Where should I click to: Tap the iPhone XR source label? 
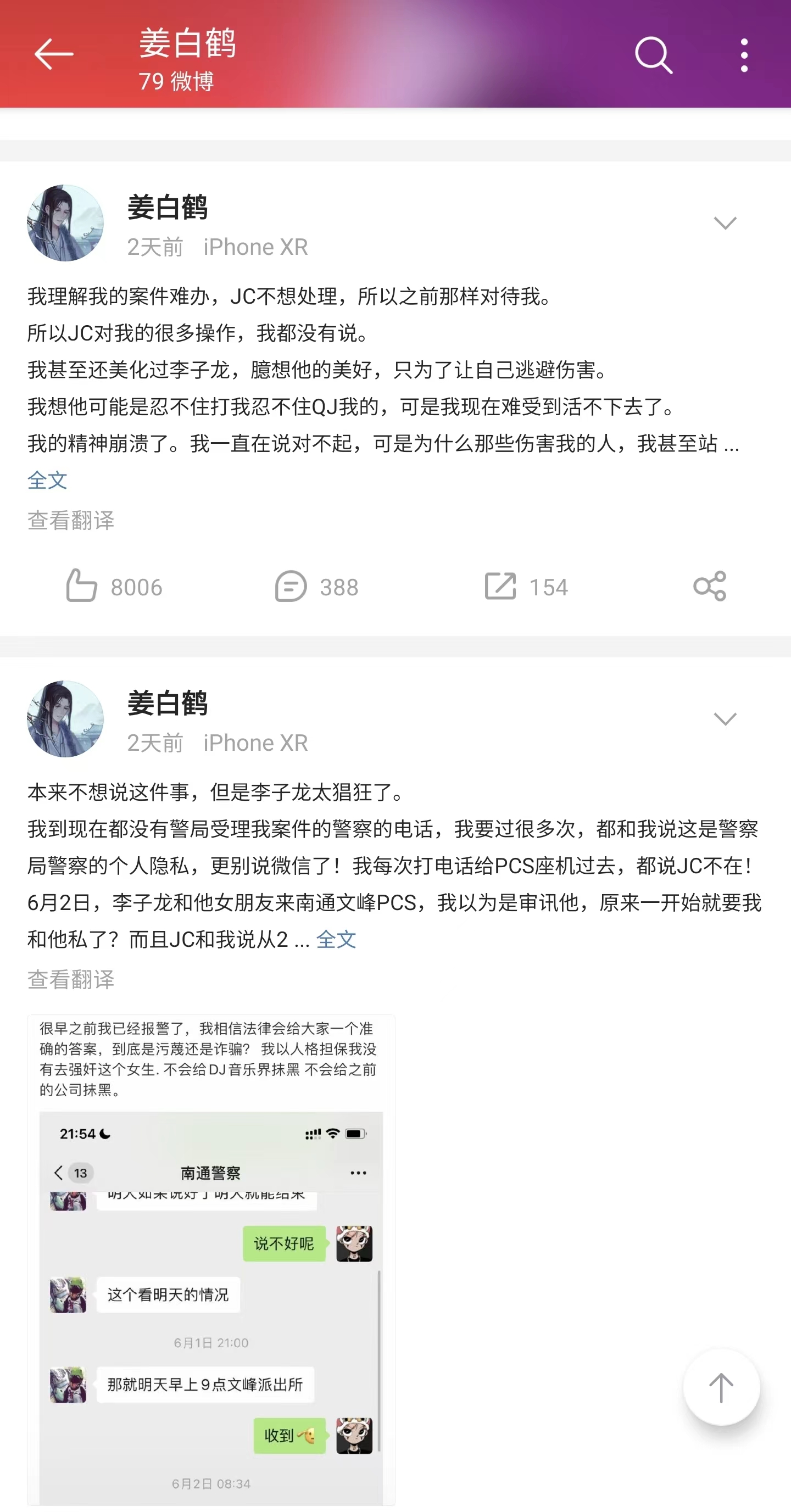point(255,247)
